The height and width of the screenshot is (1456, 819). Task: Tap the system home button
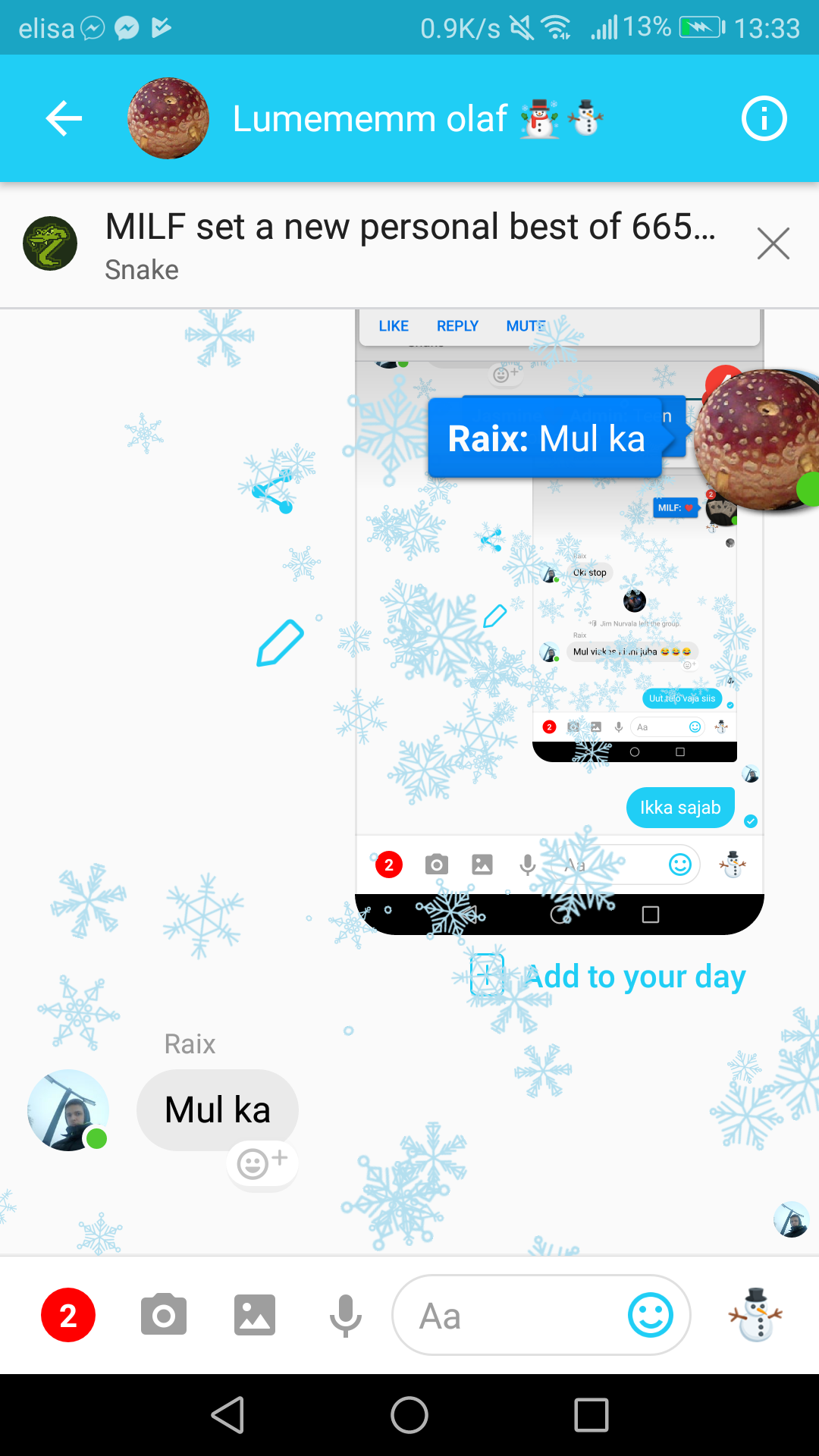(x=409, y=1415)
